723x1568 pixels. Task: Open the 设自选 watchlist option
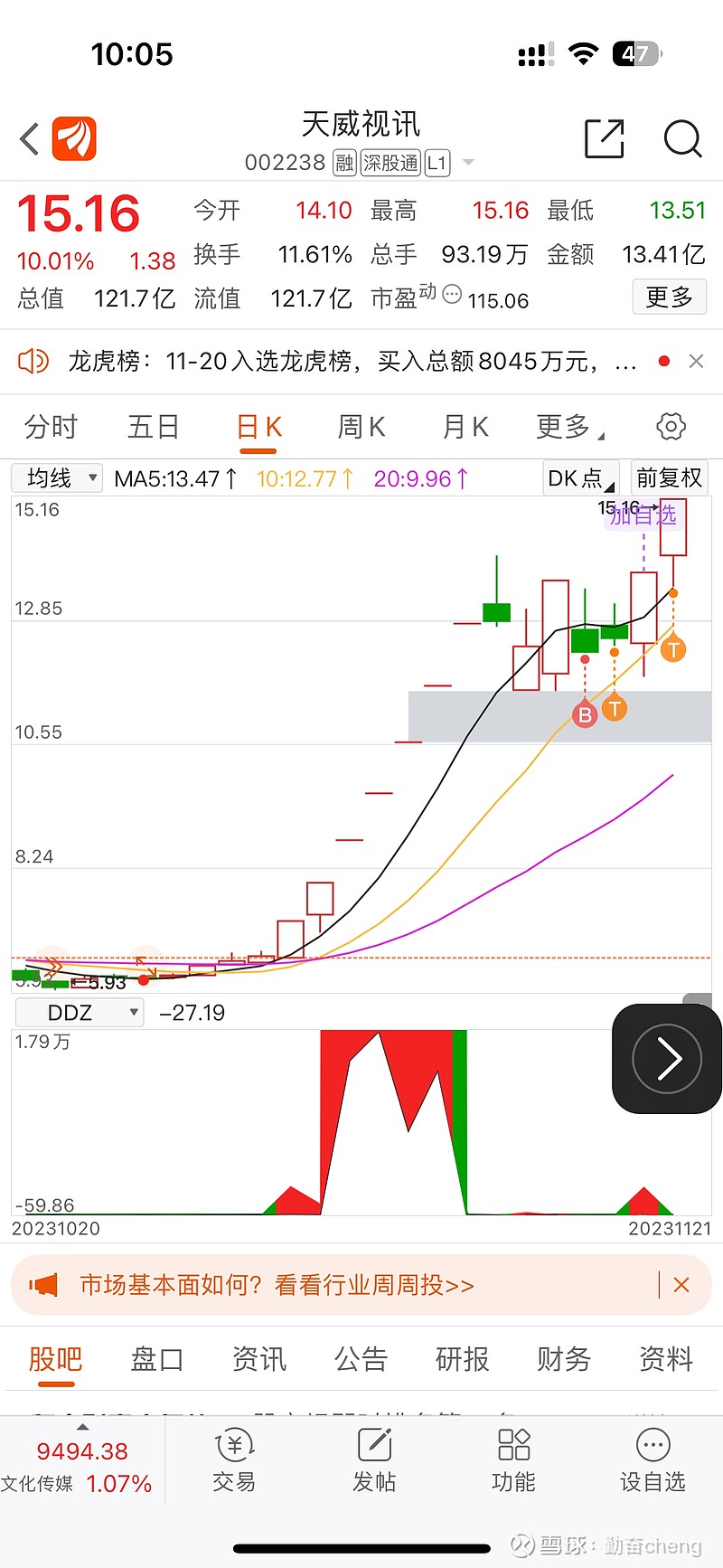tap(653, 1461)
